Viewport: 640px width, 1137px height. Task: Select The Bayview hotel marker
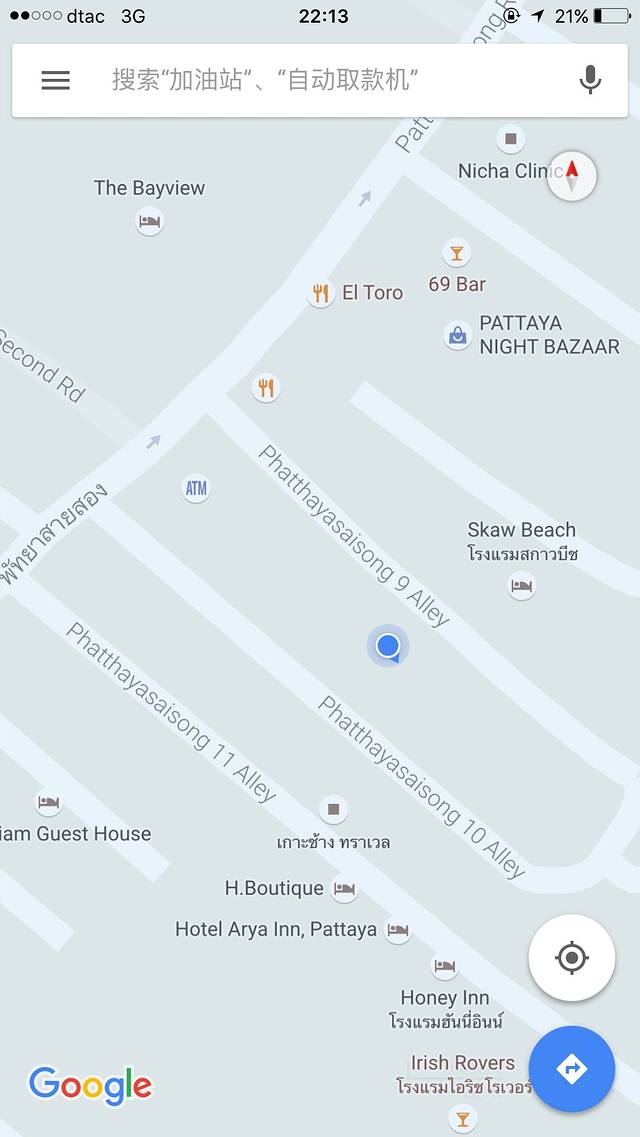point(150,221)
